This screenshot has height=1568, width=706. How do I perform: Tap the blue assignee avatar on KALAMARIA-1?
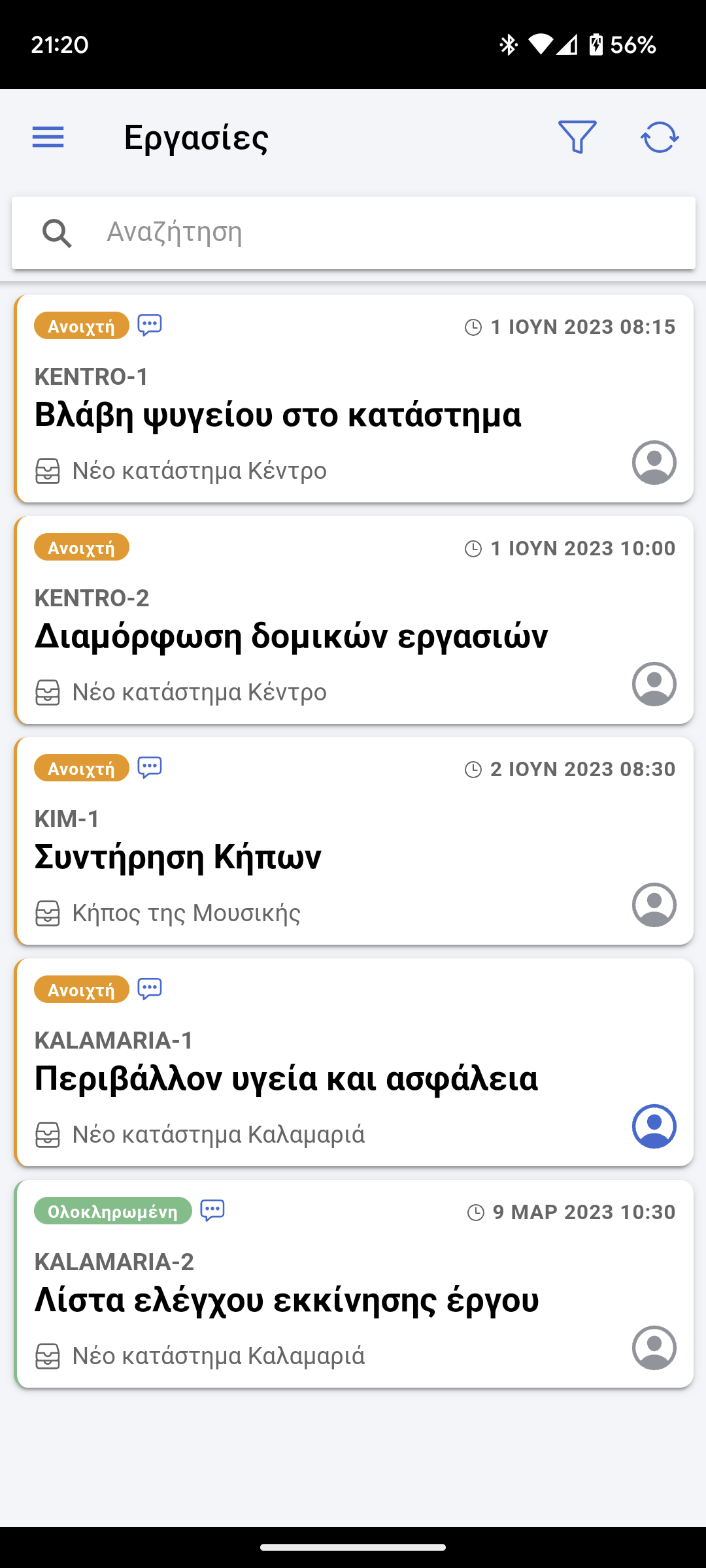click(654, 1126)
